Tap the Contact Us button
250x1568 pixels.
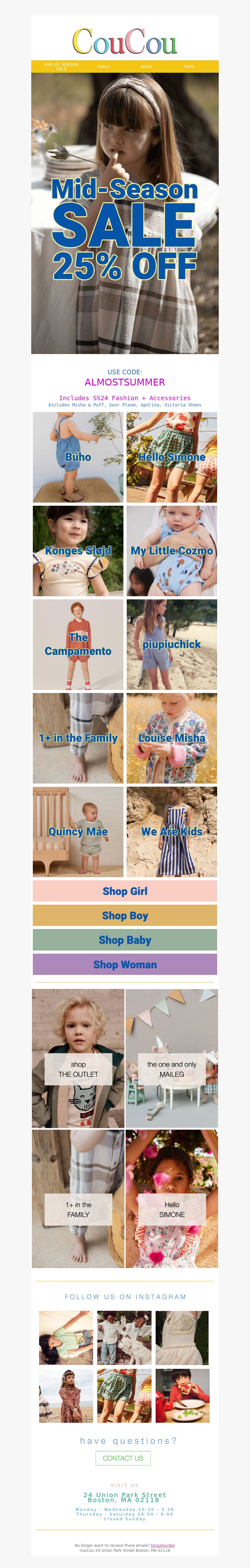pyautogui.click(x=123, y=1458)
